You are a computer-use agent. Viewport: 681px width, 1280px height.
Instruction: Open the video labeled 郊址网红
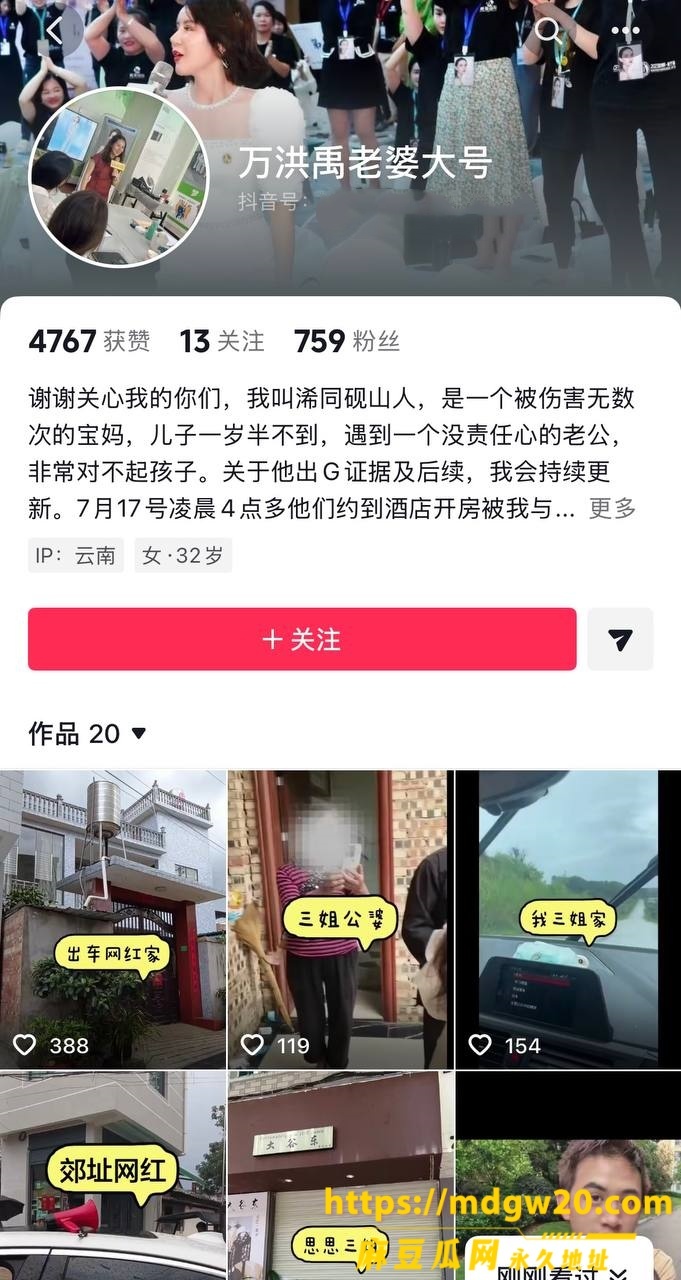(113, 1176)
